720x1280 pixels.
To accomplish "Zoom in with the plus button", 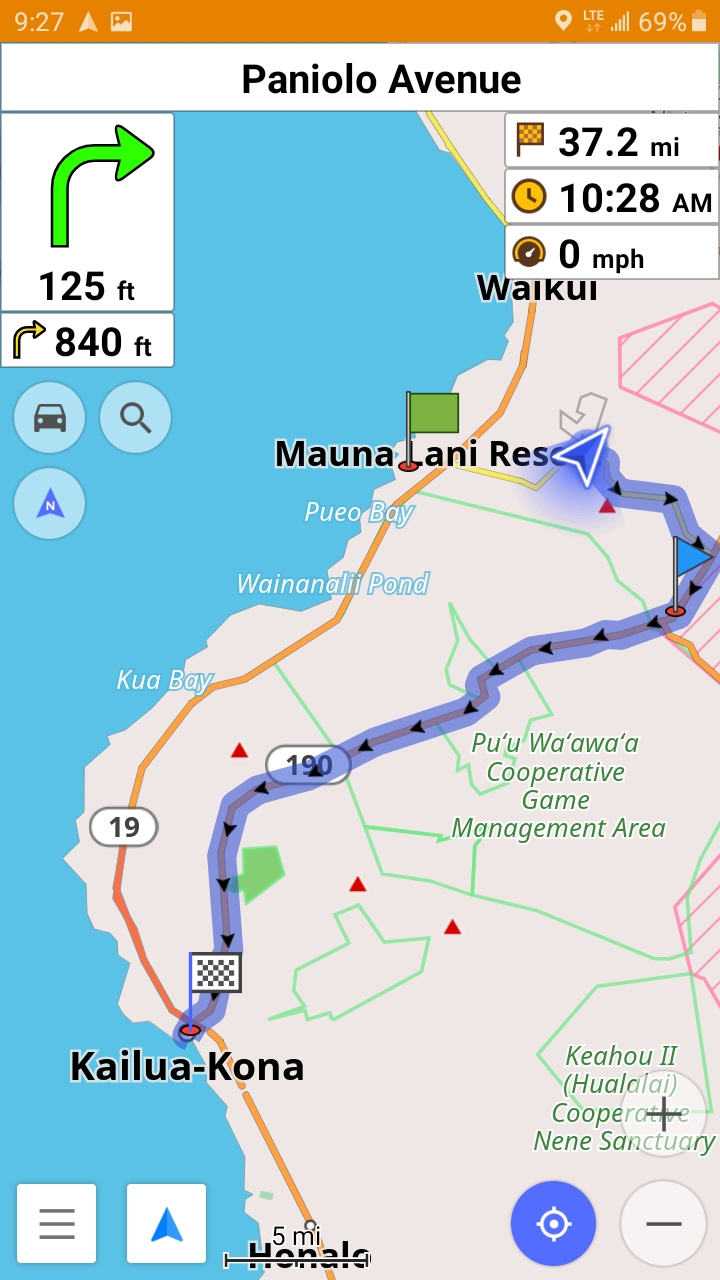I will (x=663, y=1113).
